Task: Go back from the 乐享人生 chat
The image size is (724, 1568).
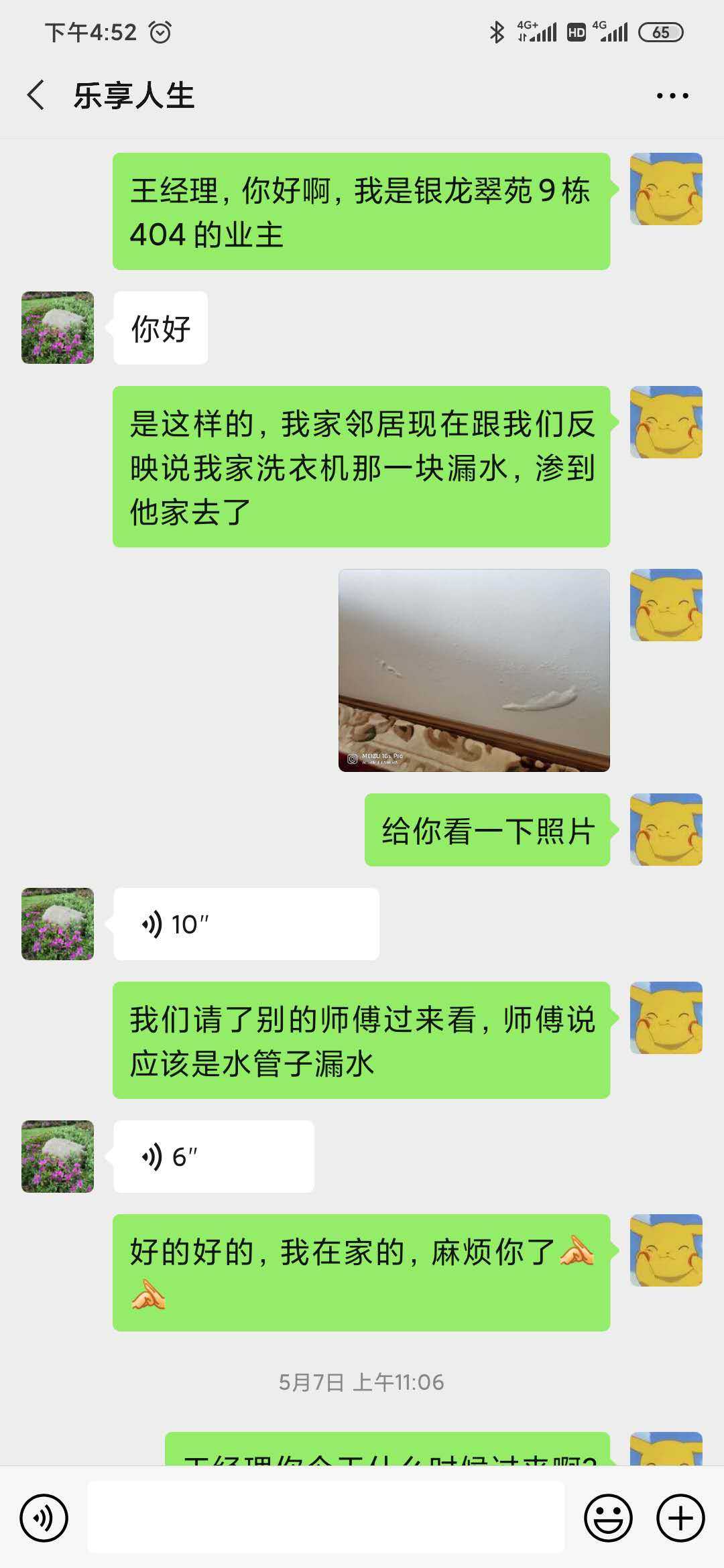Action: tap(36, 95)
